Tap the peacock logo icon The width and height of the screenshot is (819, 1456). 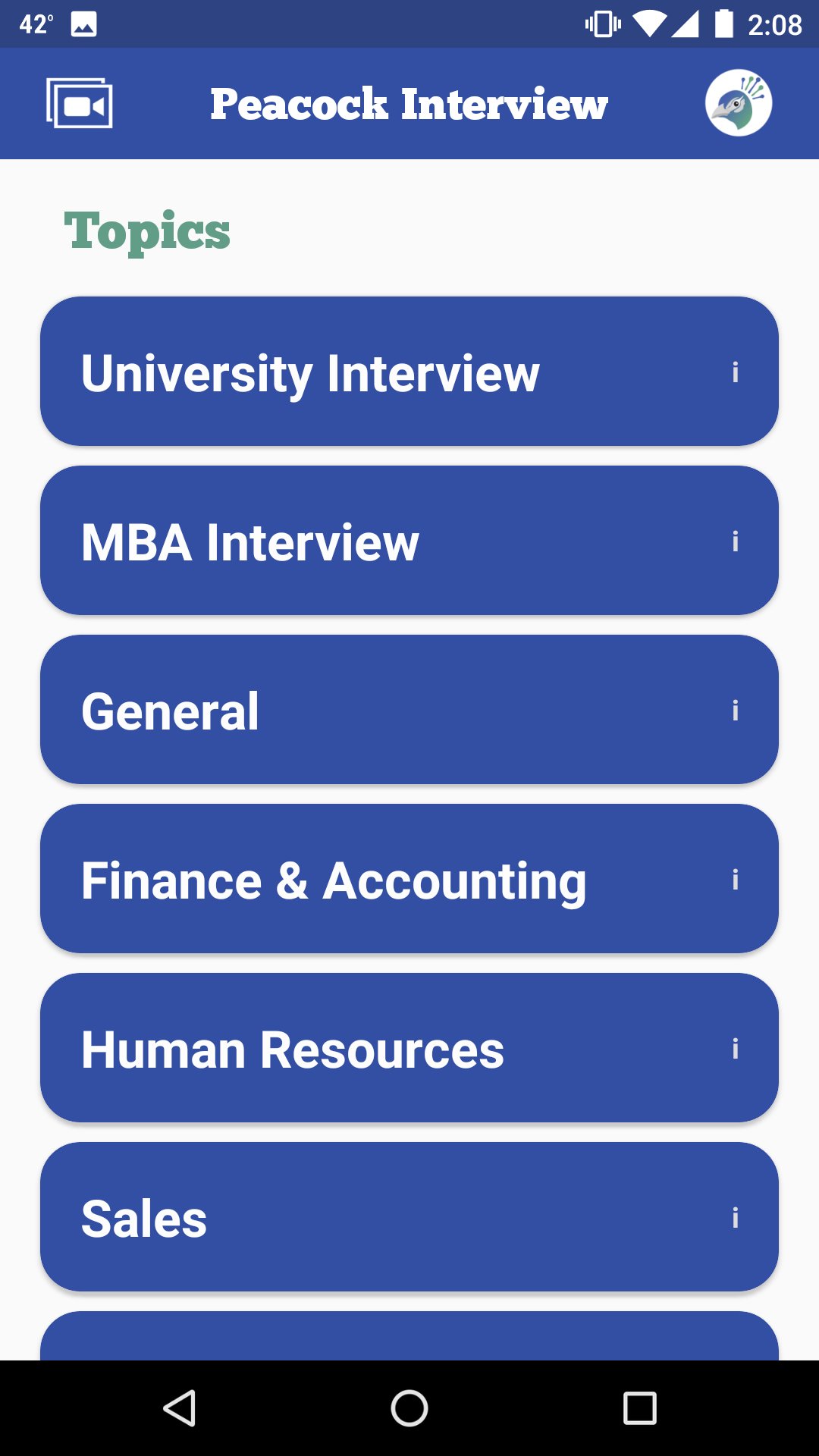[739, 102]
